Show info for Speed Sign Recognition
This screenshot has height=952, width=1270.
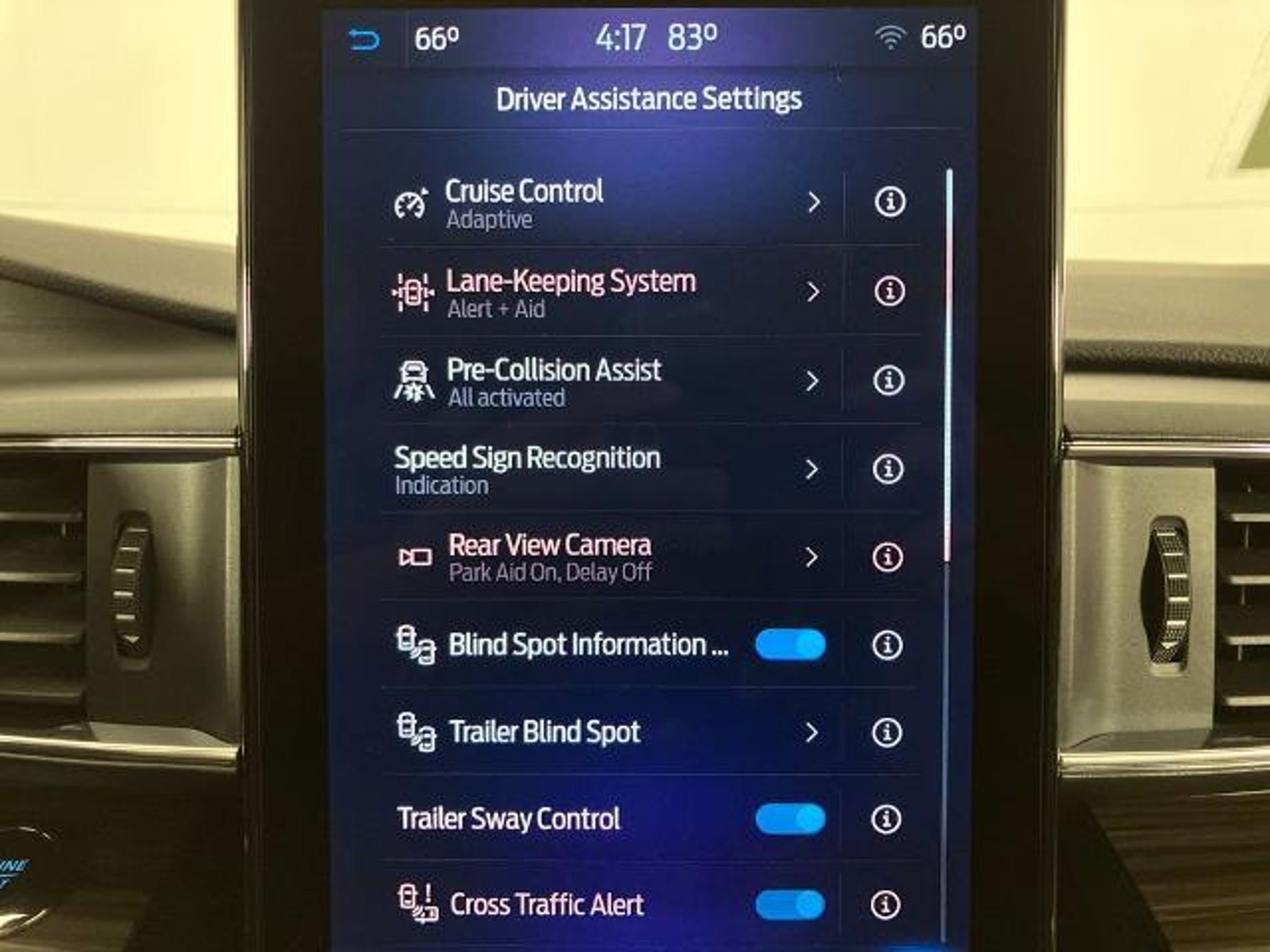pyautogui.click(x=888, y=469)
